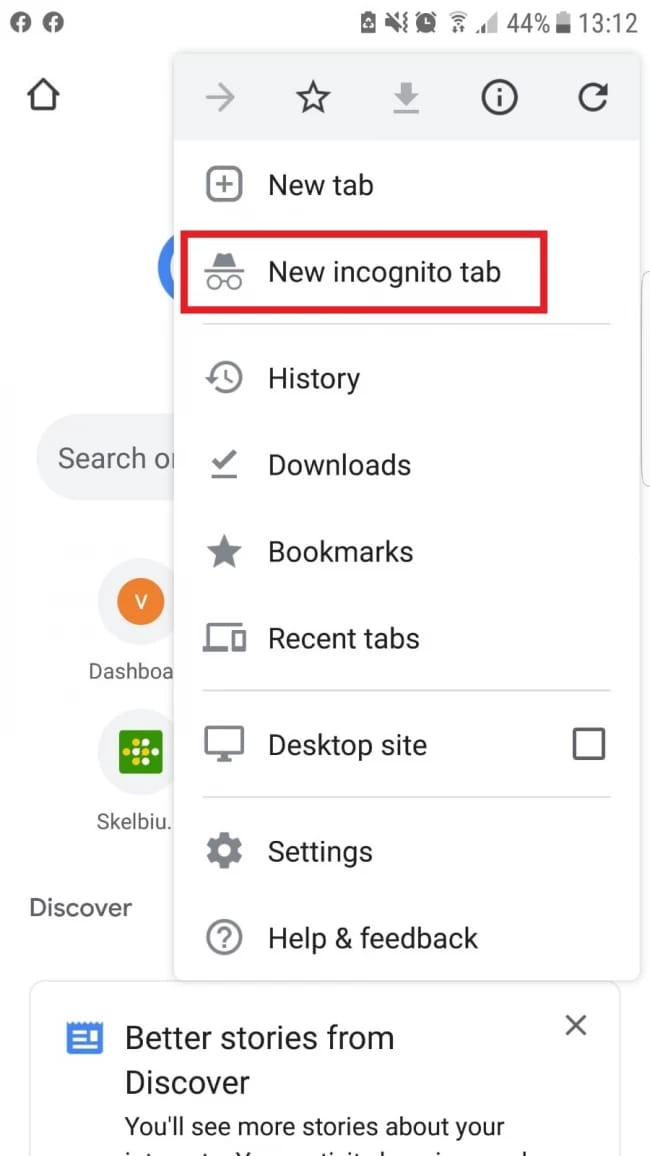Dismiss the Better stories from Discover card
The image size is (650, 1156).
[x=575, y=1026]
